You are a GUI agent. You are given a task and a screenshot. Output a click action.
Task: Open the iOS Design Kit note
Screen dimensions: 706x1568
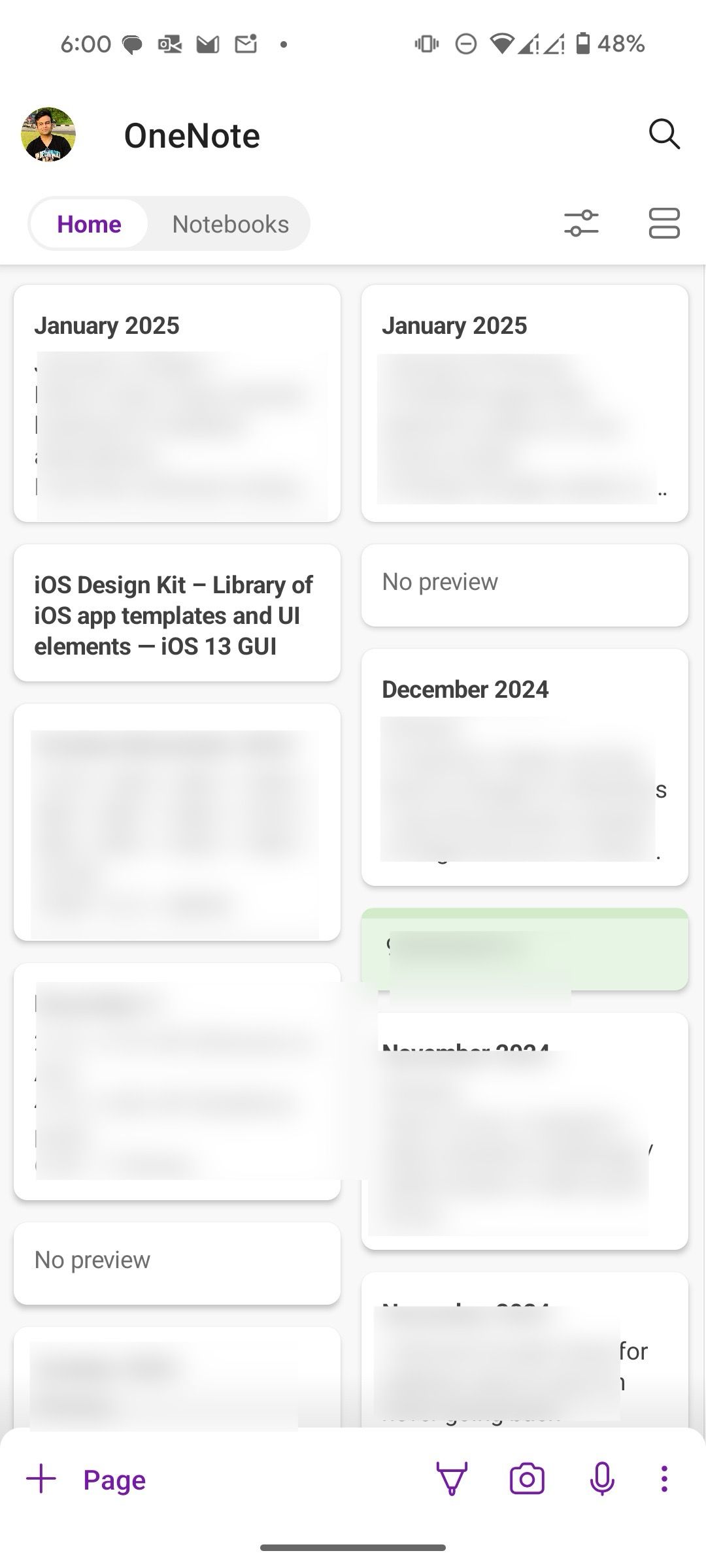176,614
